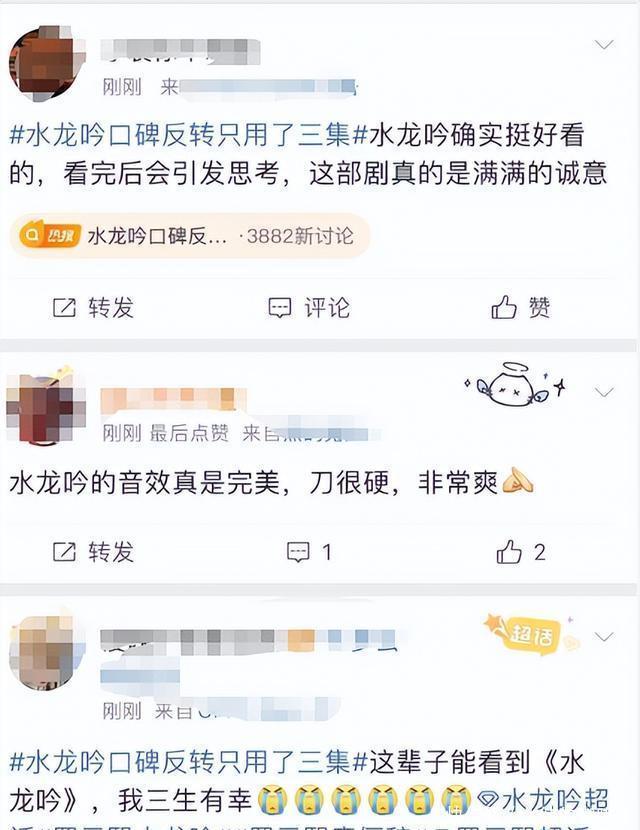Image resolution: width=640 pixels, height=830 pixels.
Task: Repost the post about 满满的诚意
Action: tap(93, 307)
